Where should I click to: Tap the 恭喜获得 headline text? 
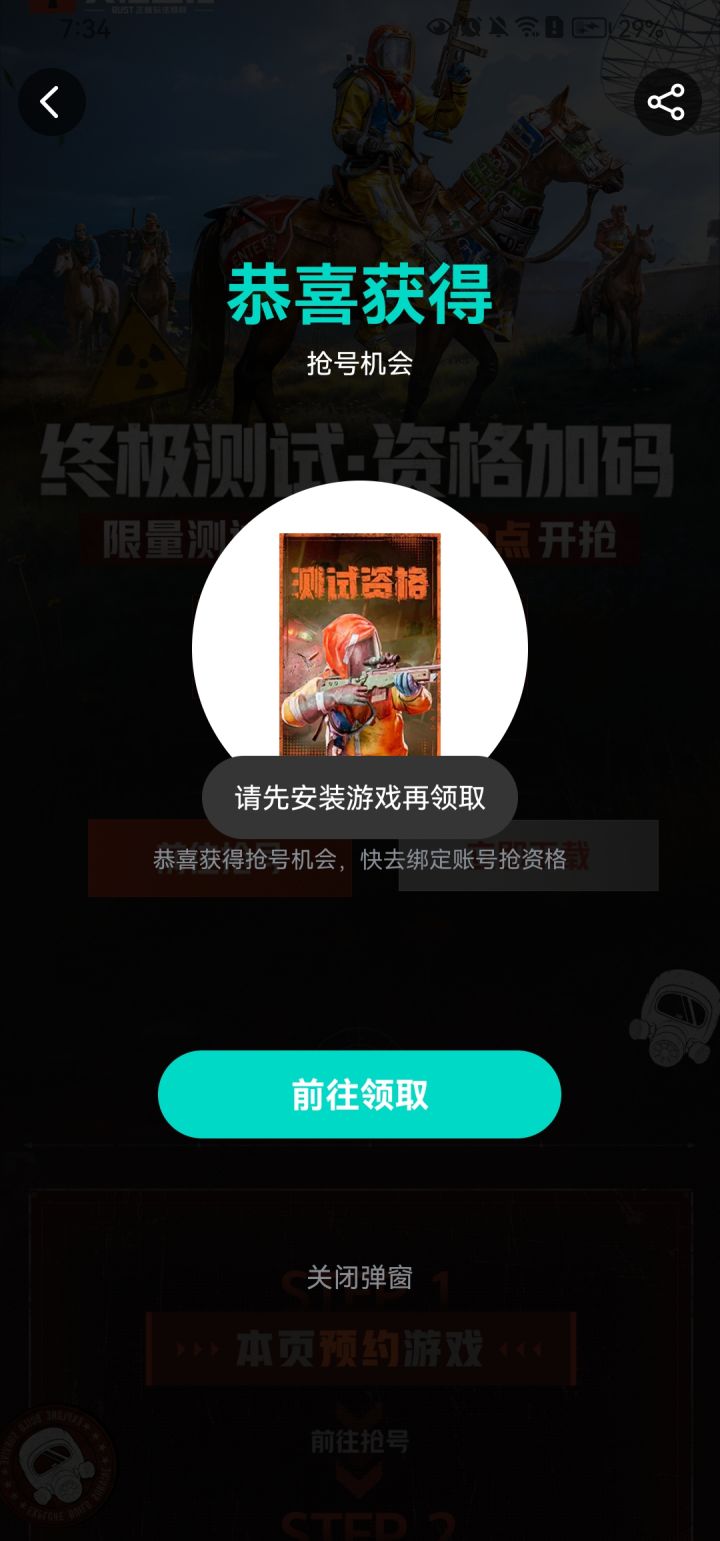(360, 295)
